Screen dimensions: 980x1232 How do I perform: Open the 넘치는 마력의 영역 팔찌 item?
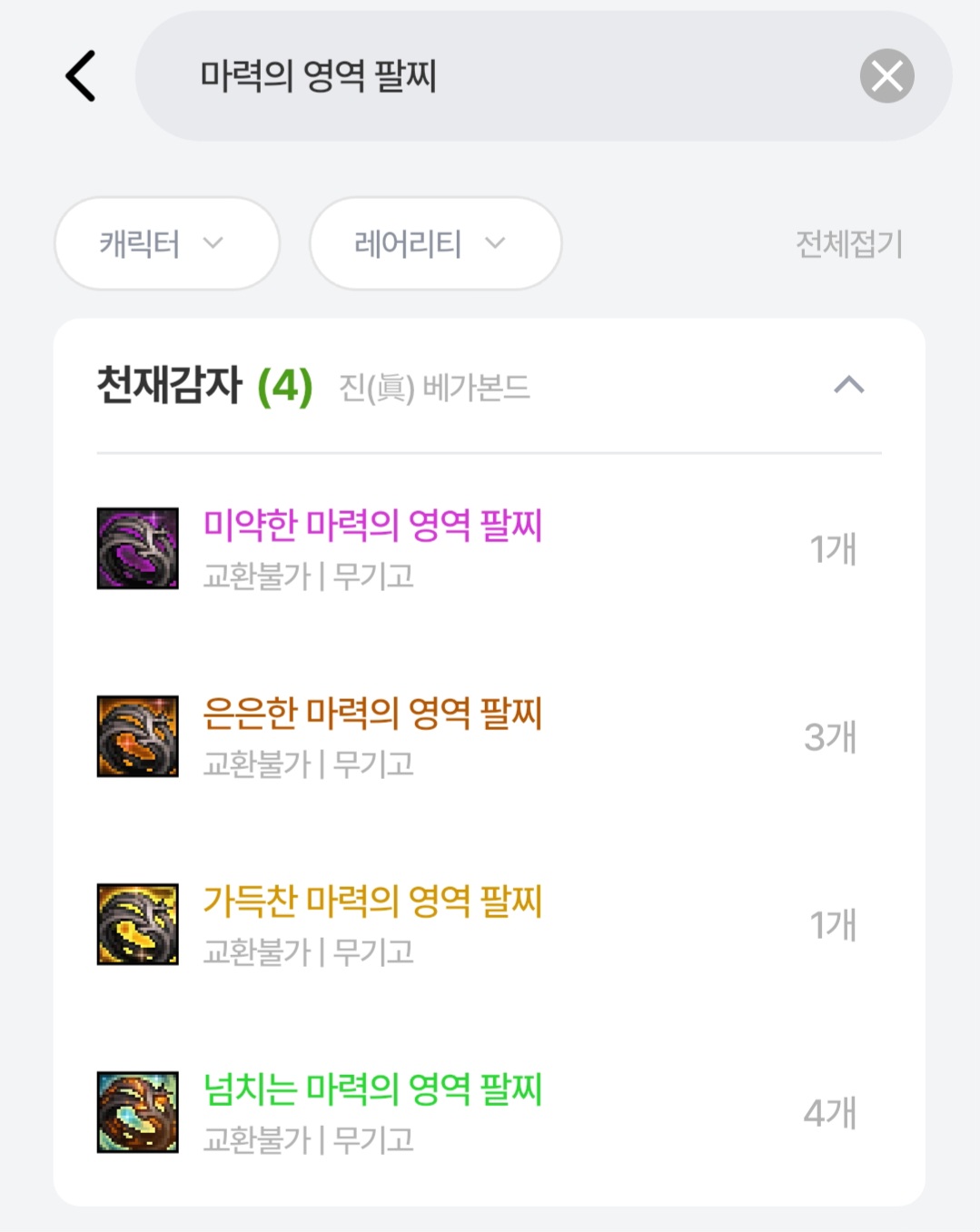pyautogui.click(x=372, y=1111)
